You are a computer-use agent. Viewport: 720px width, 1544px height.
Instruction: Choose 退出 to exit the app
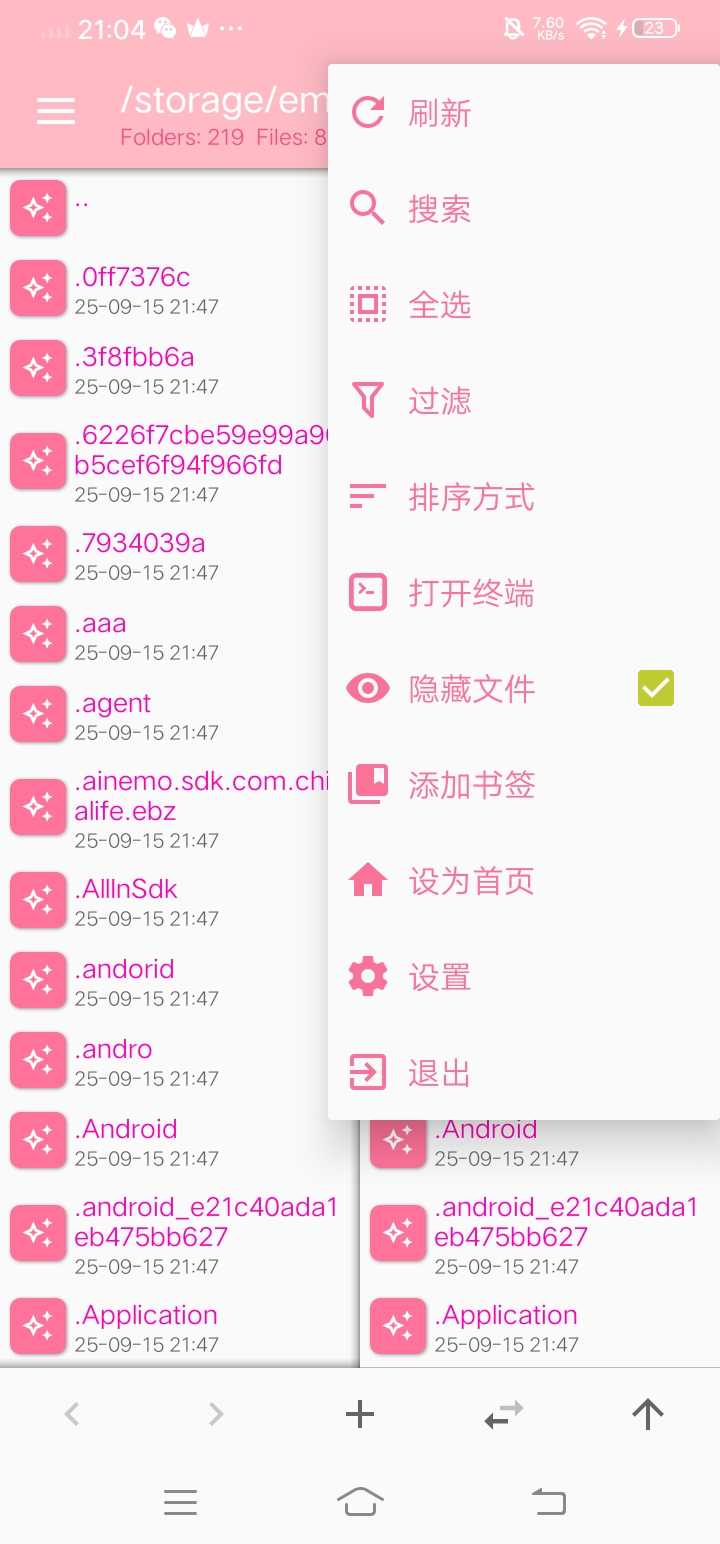point(438,1073)
